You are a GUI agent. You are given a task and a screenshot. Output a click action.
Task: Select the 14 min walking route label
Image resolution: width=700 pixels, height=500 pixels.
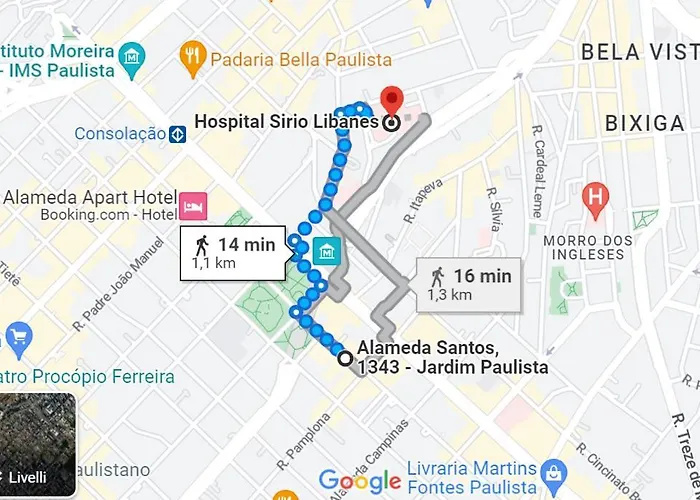tap(235, 252)
